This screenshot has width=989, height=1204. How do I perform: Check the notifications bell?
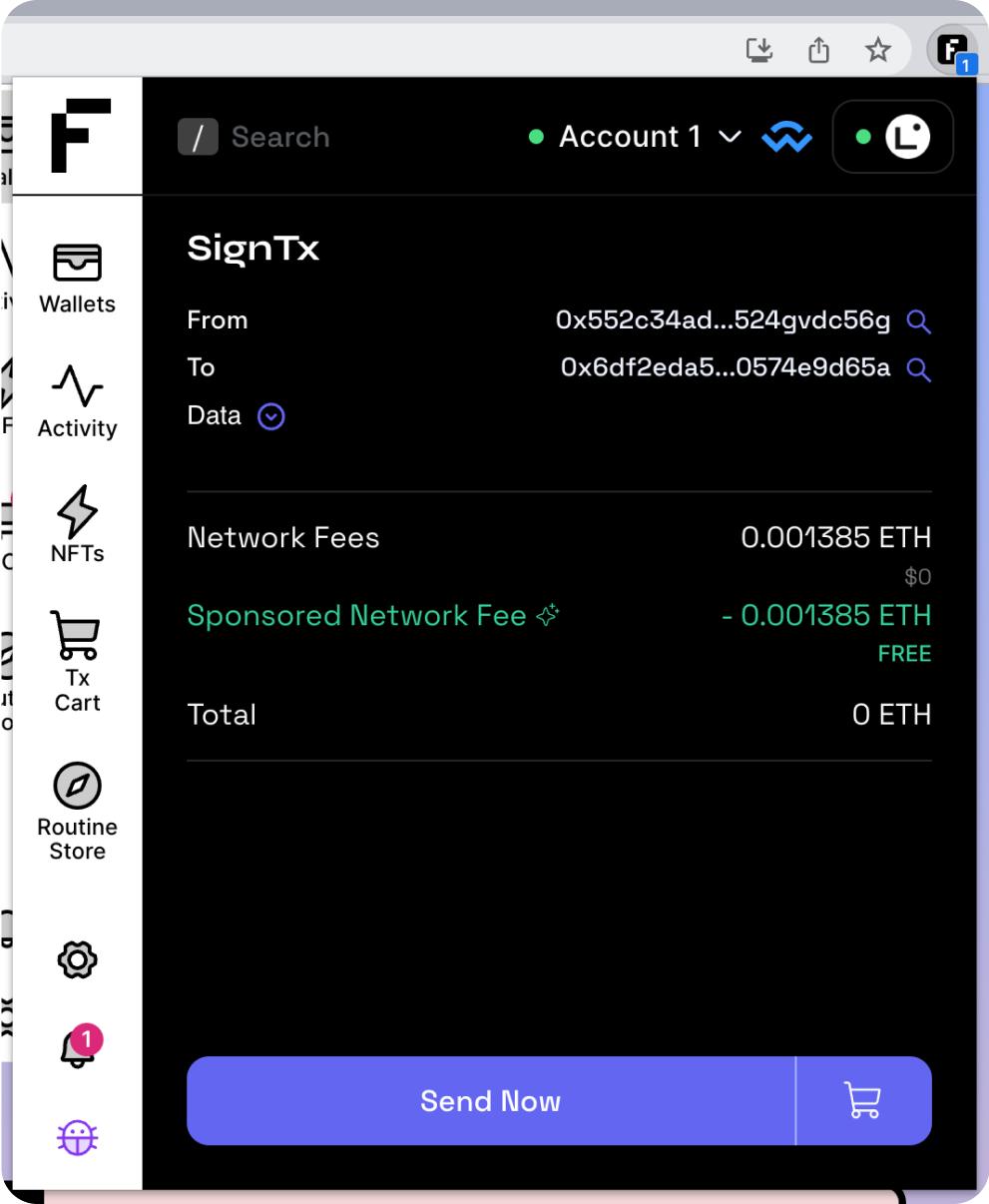(x=77, y=1049)
